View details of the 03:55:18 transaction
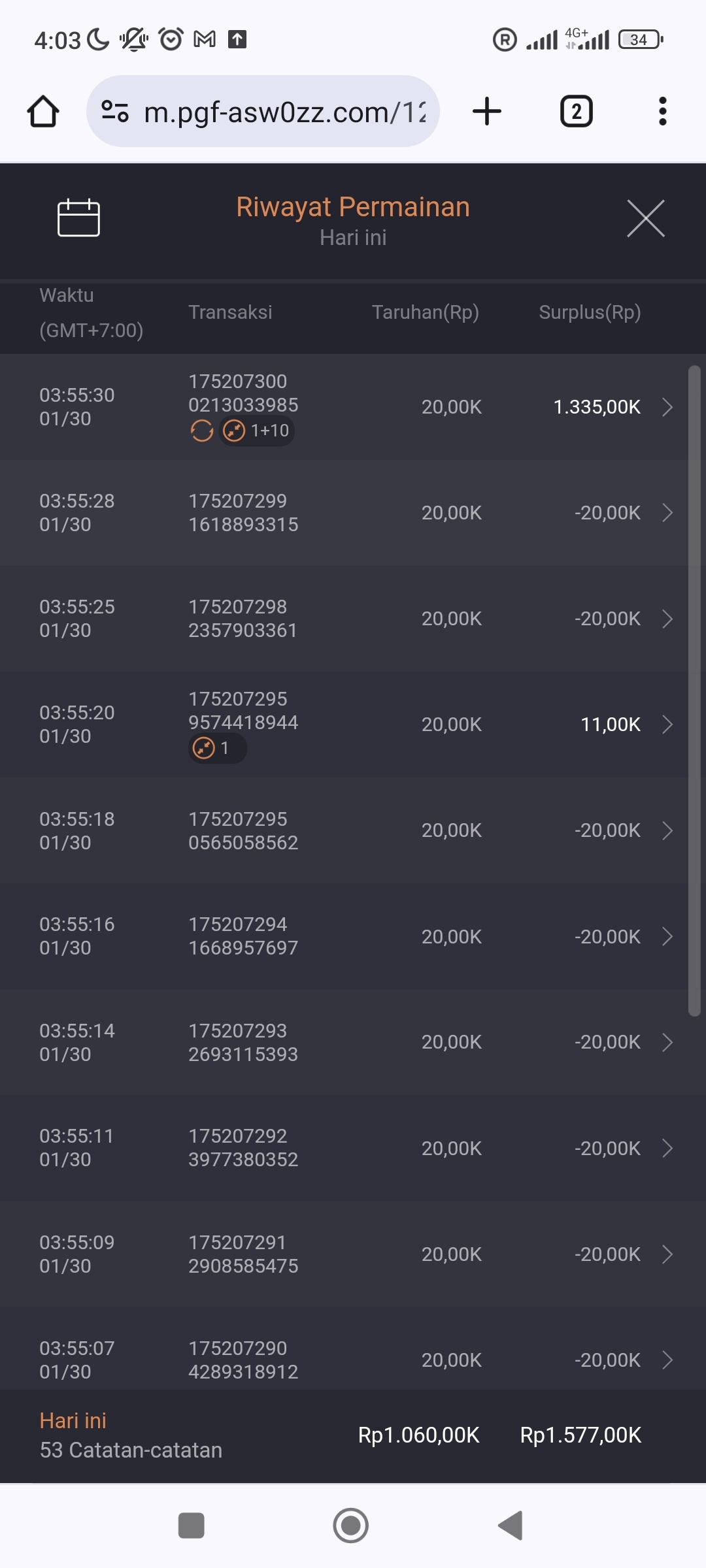 pos(353,830)
